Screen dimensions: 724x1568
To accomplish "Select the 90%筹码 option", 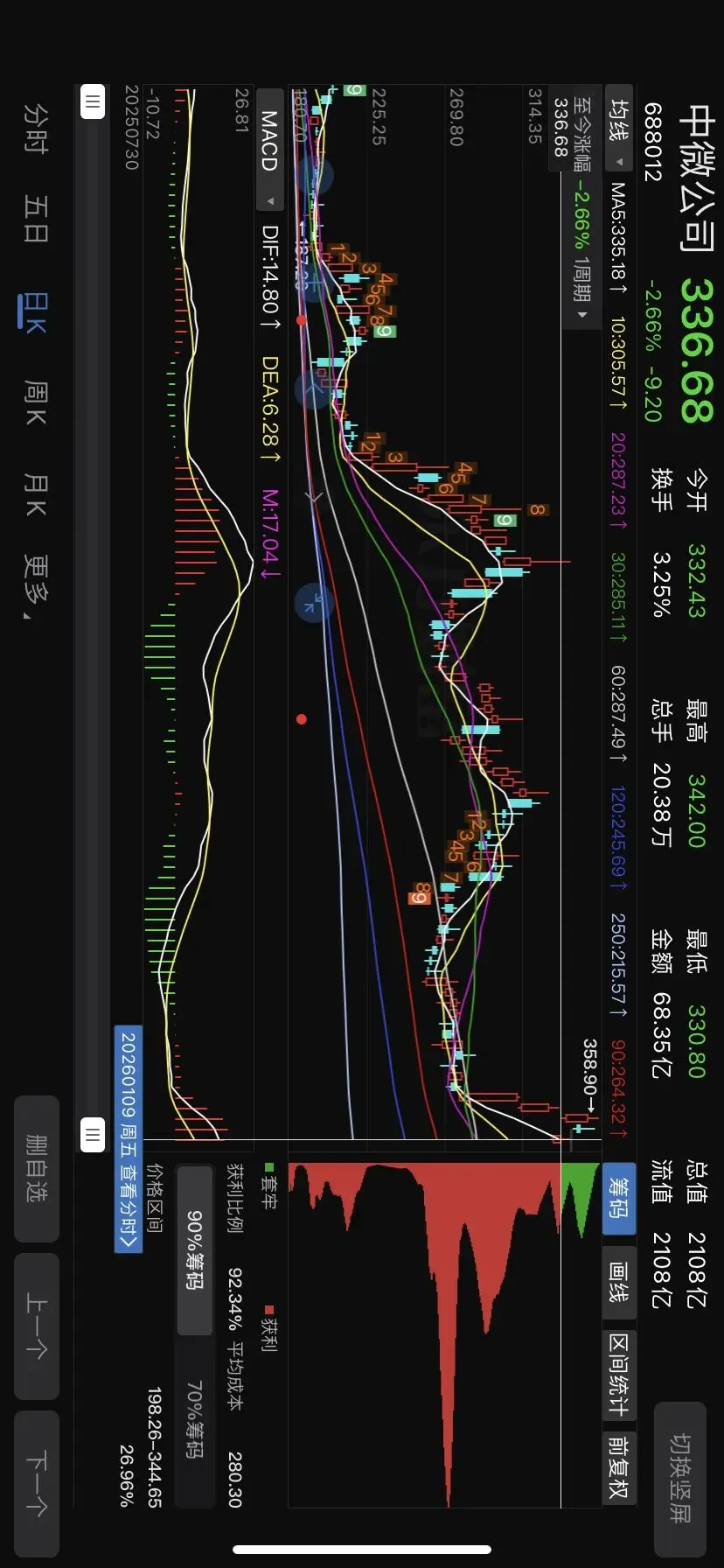I will click(x=195, y=1250).
